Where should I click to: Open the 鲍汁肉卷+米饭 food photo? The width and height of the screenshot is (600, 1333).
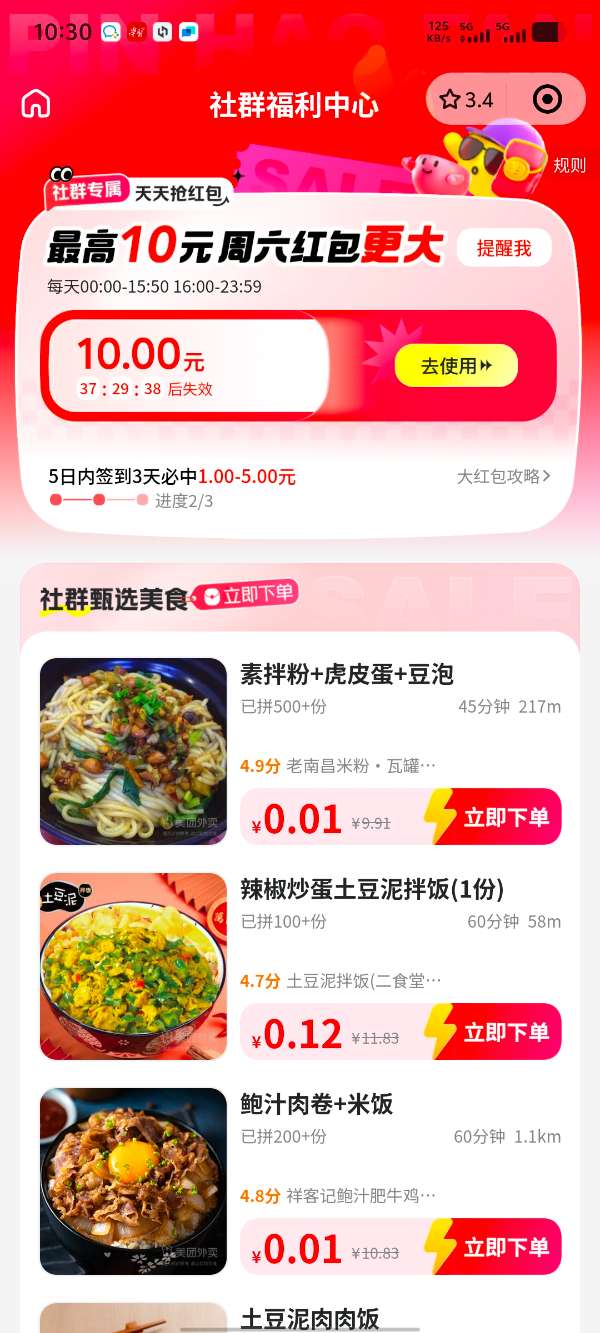(133, 1181)
